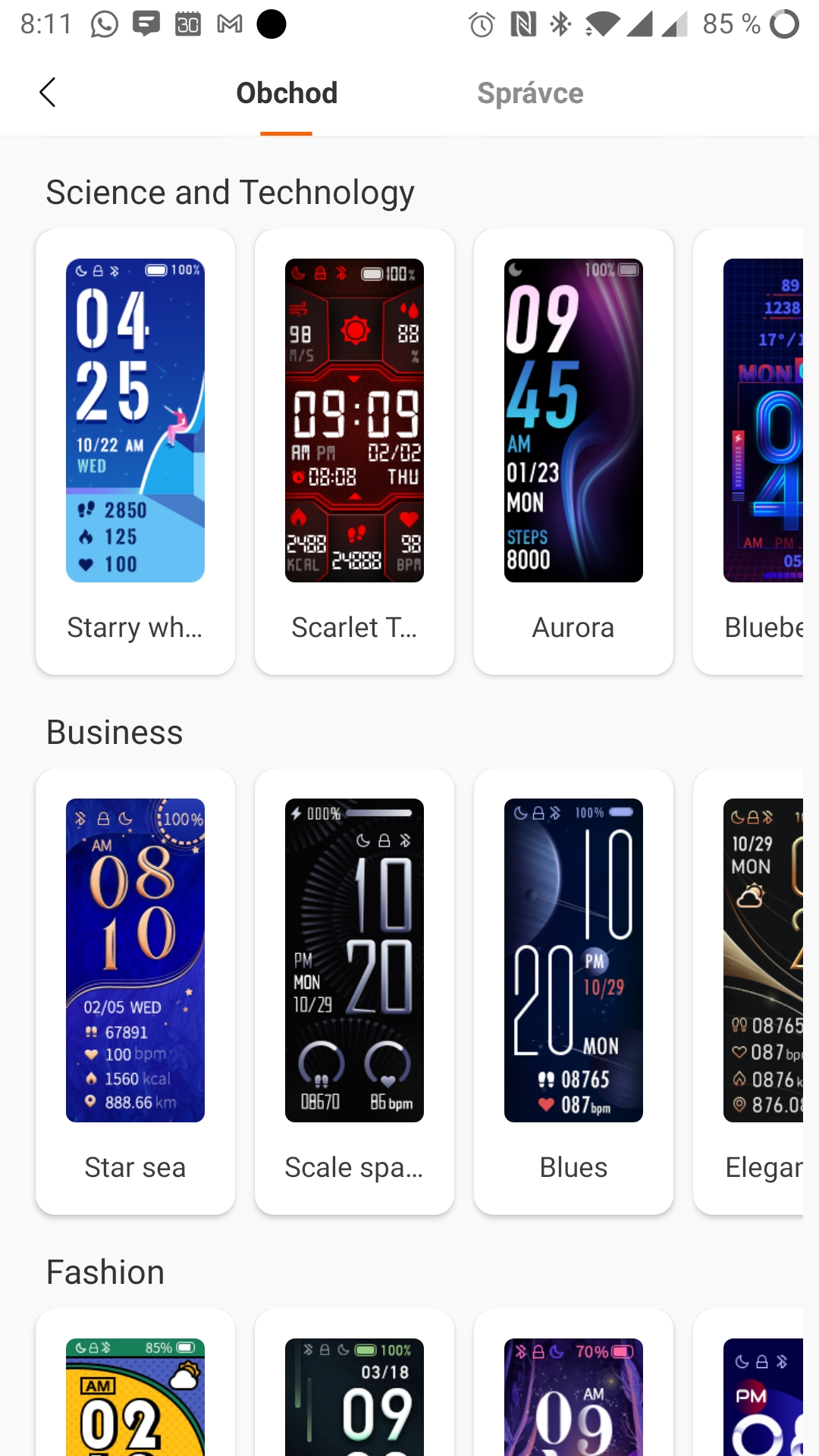Screen dimensions: 819x1456
Task: Open the Star sea watch face
Action: [135, 991]
